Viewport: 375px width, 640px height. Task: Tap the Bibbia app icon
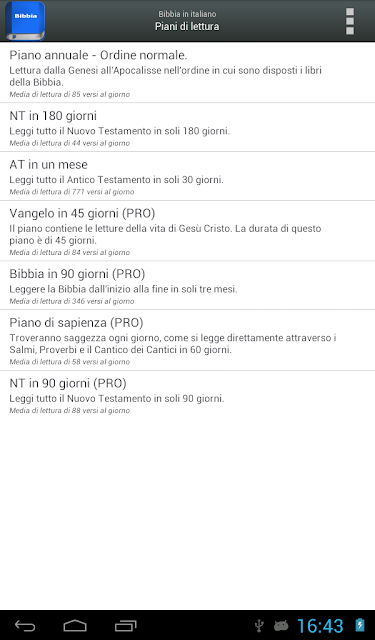(25, 21)
